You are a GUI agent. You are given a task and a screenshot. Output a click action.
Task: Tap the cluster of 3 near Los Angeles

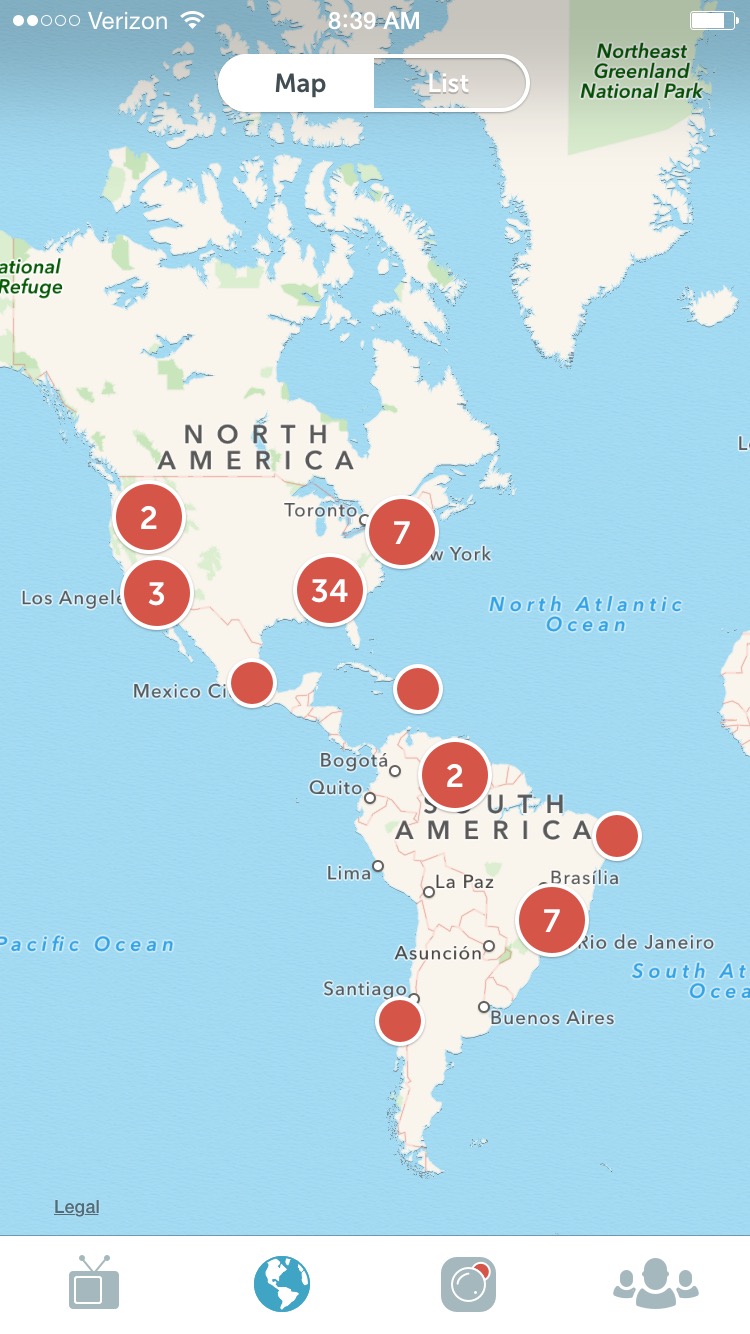(x=156, y=593)
